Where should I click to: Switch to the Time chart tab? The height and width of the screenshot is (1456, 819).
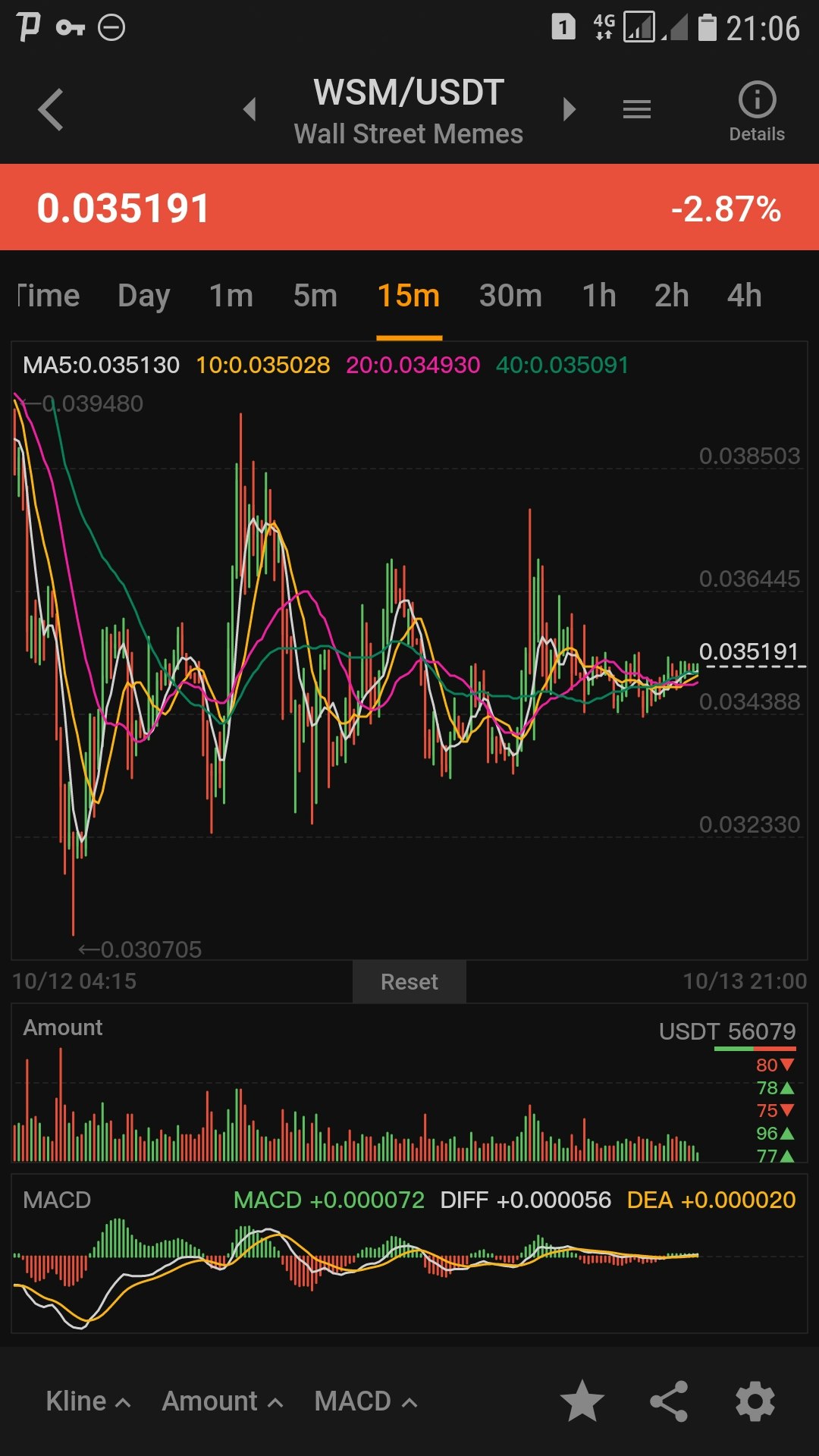[x=49, y=296]
